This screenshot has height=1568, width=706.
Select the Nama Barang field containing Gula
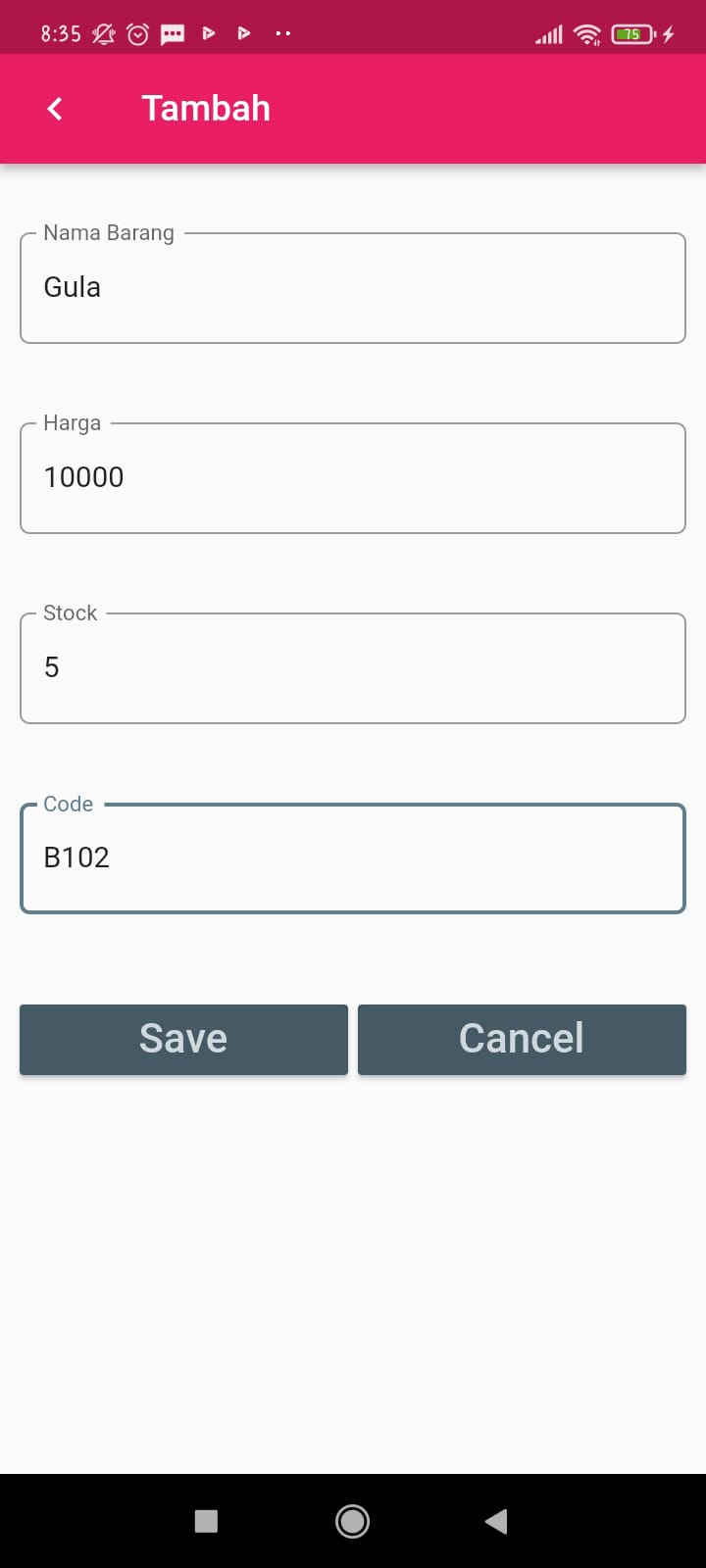[x=353, y=287]
